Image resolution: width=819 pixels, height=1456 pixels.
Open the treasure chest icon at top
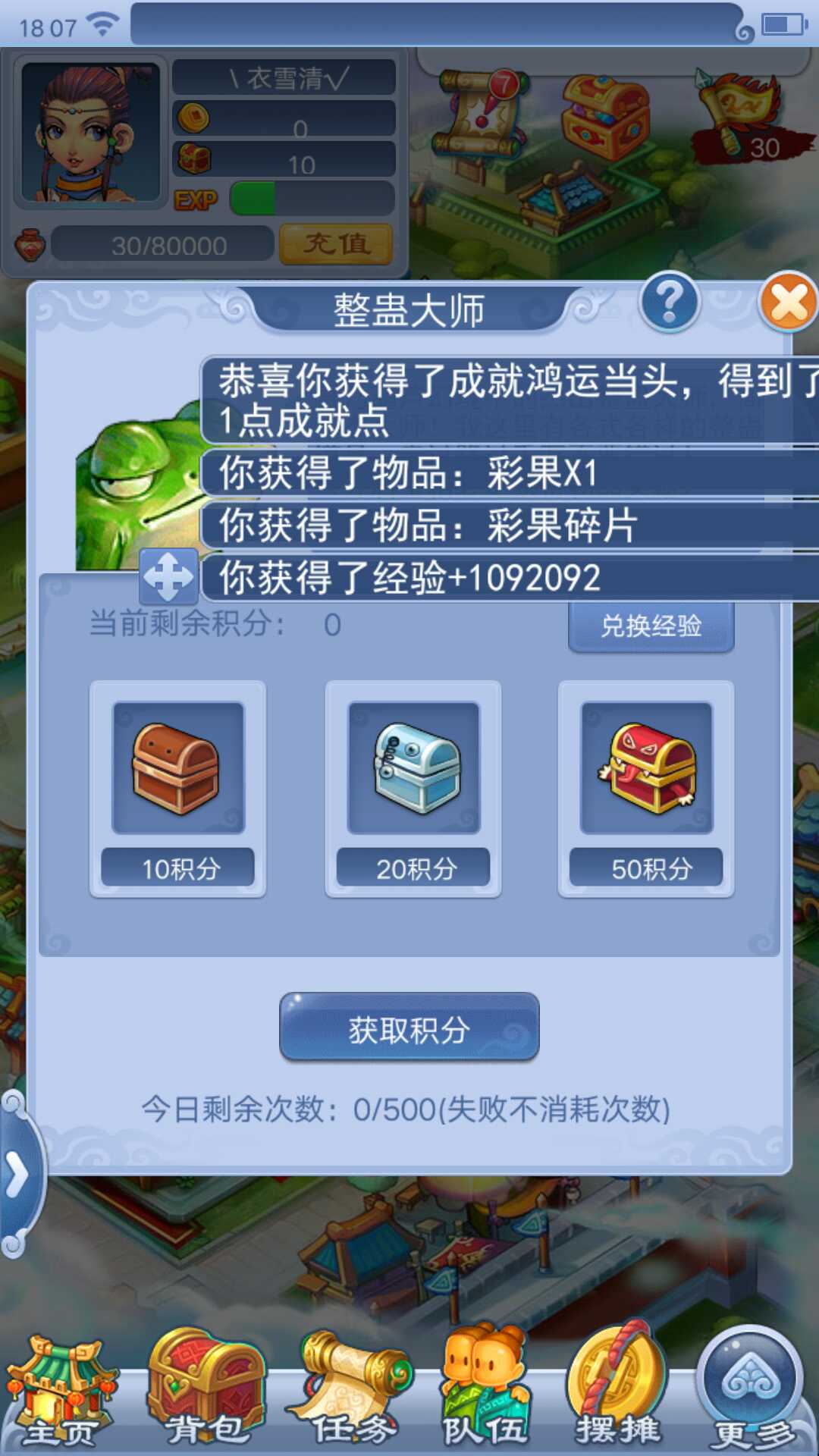point(605,118)
